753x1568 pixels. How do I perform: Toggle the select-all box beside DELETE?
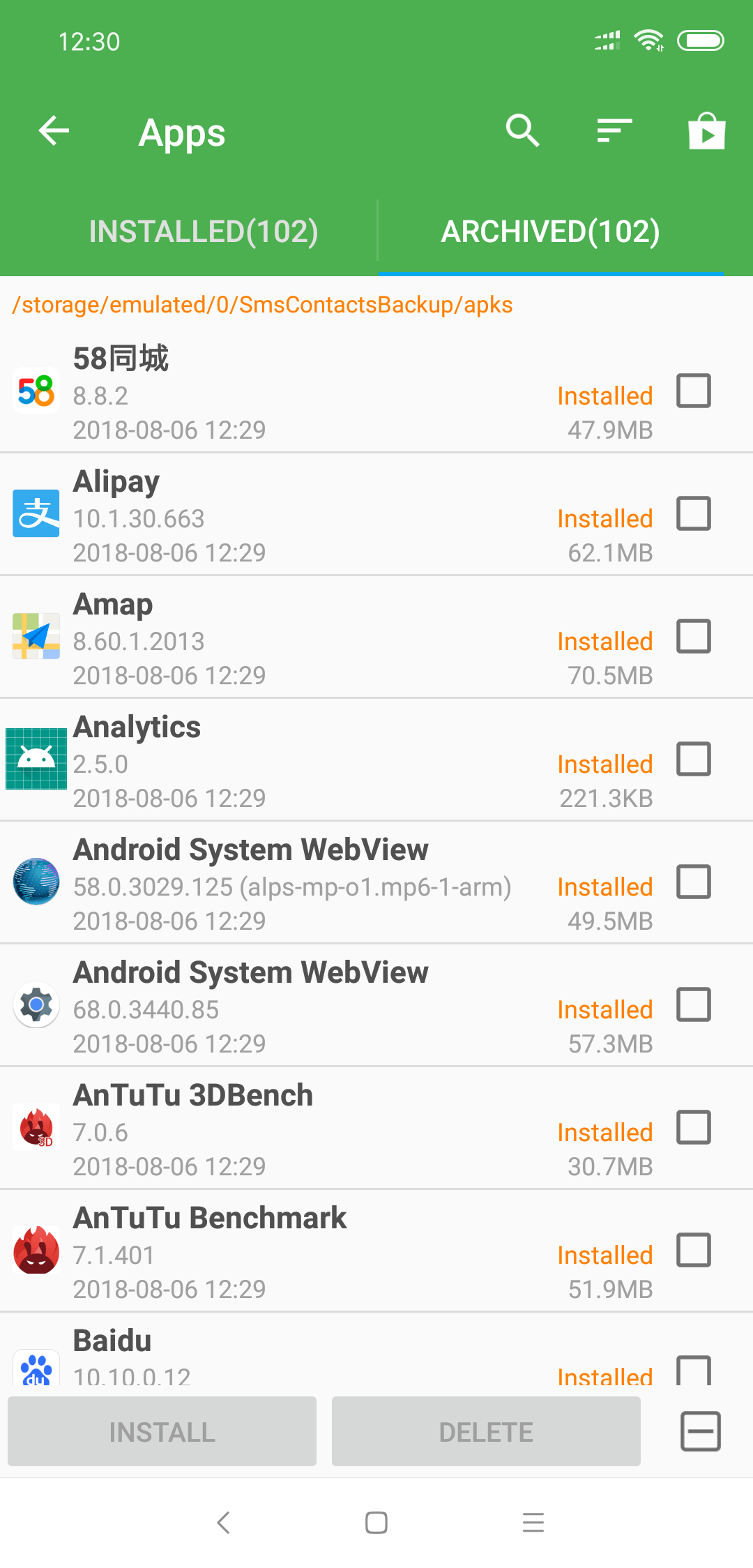700,1431
